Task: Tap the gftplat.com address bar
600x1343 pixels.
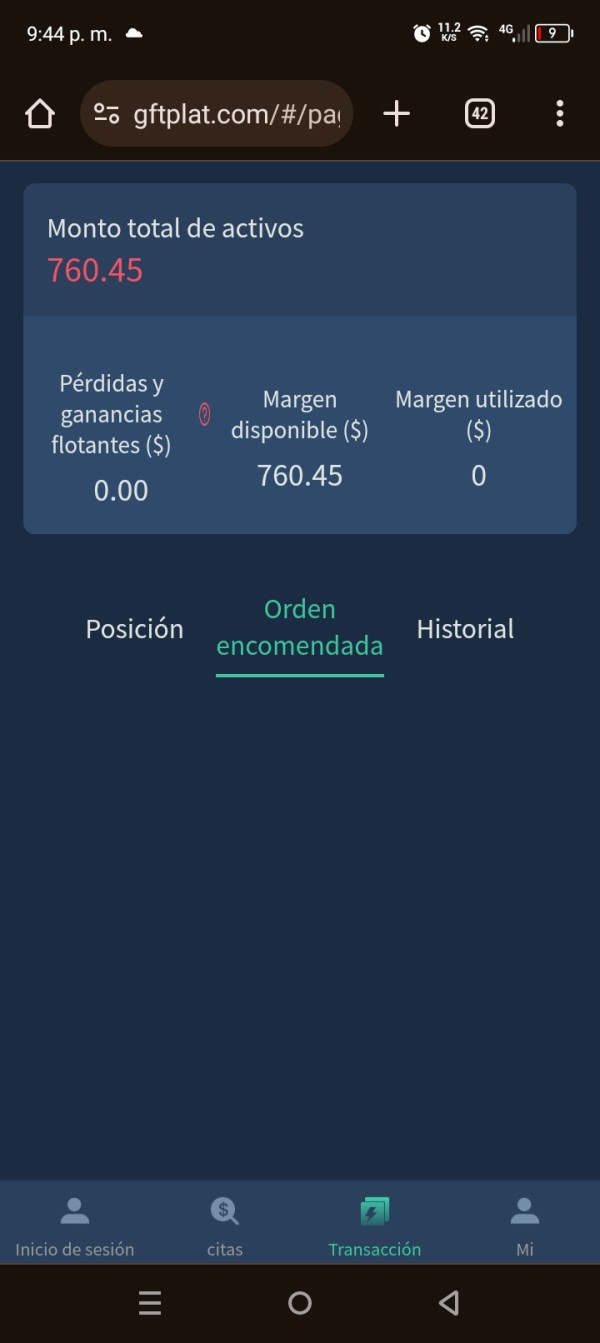Action: point(216,114)
